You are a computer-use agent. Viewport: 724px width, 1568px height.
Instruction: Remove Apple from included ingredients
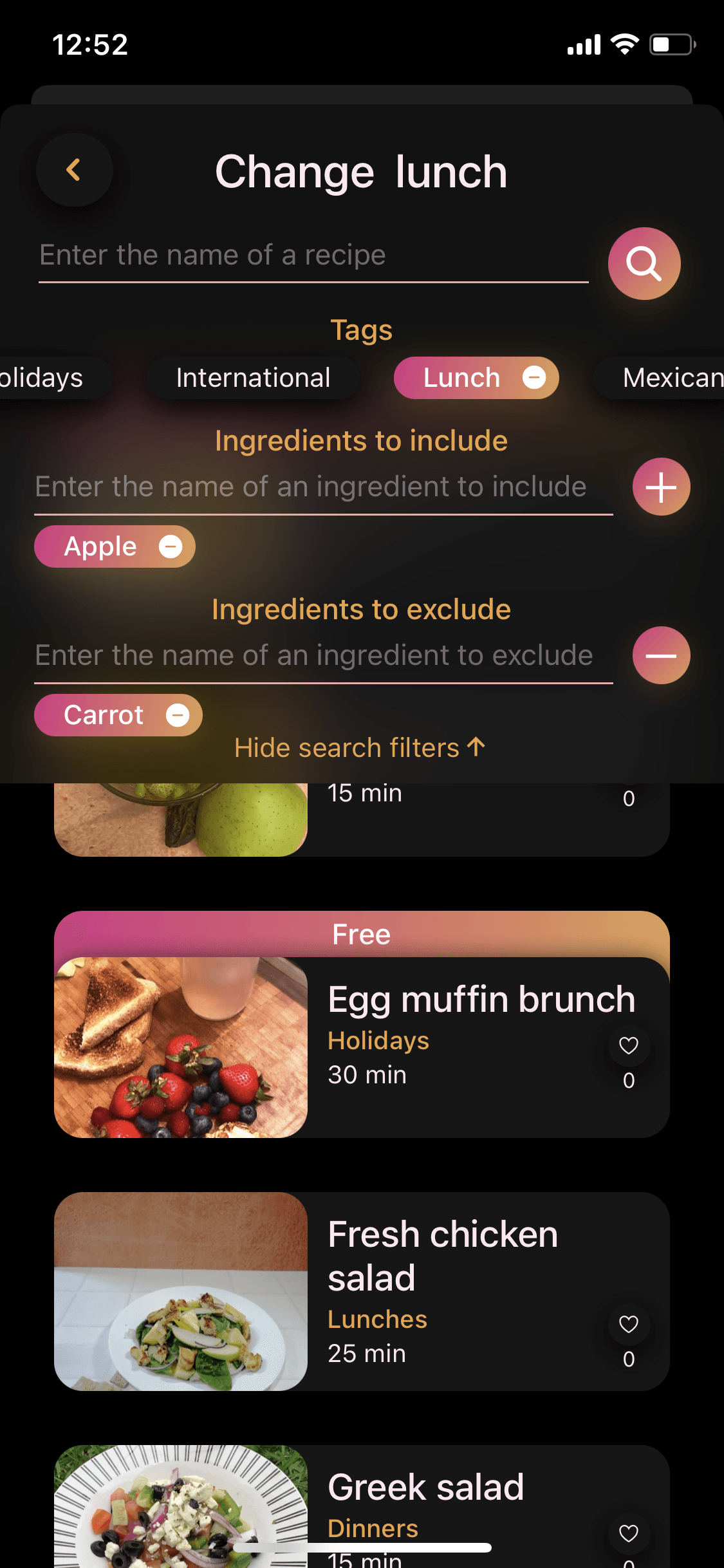(x=171, y=546)
